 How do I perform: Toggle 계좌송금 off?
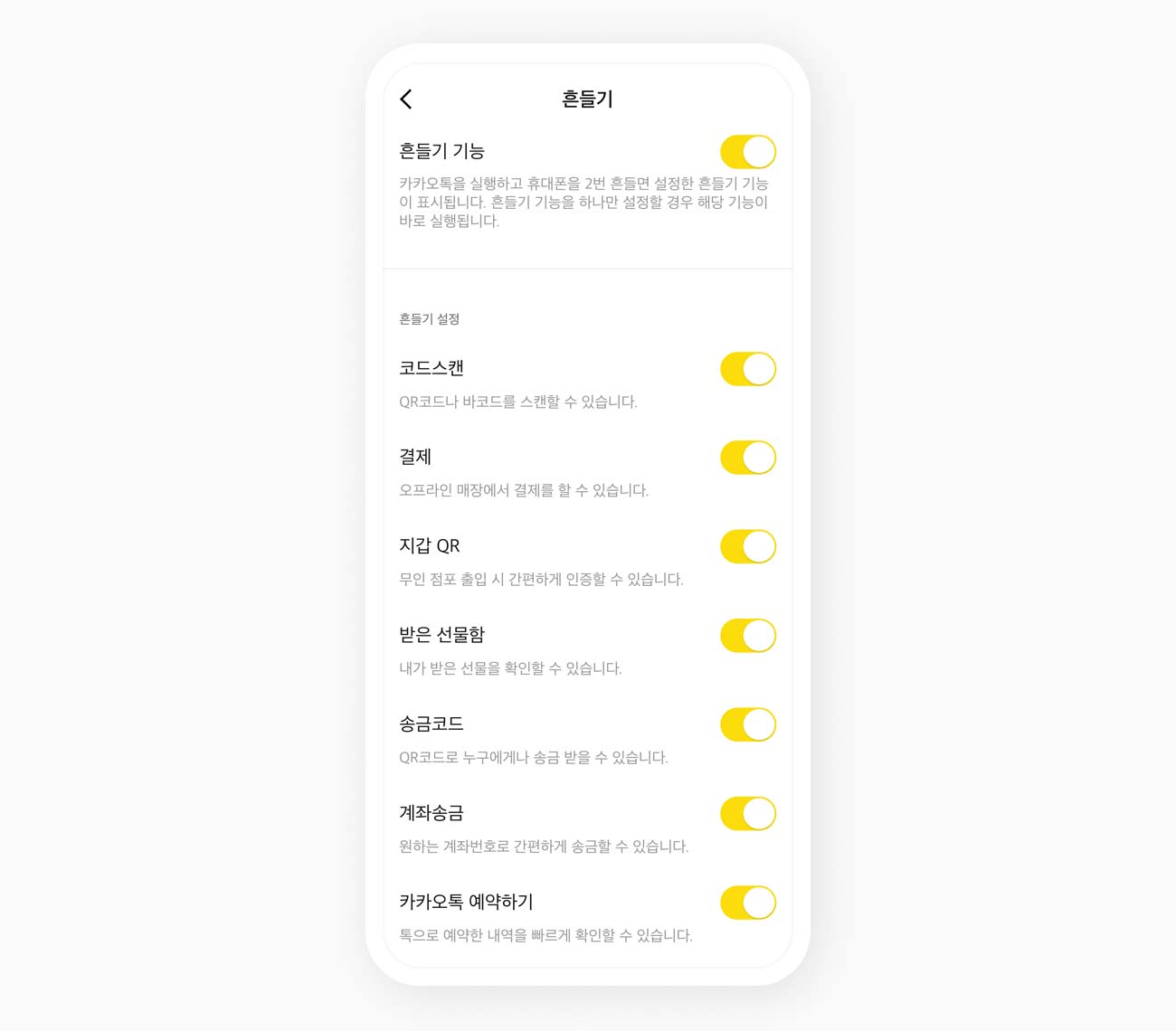(747, 814)
